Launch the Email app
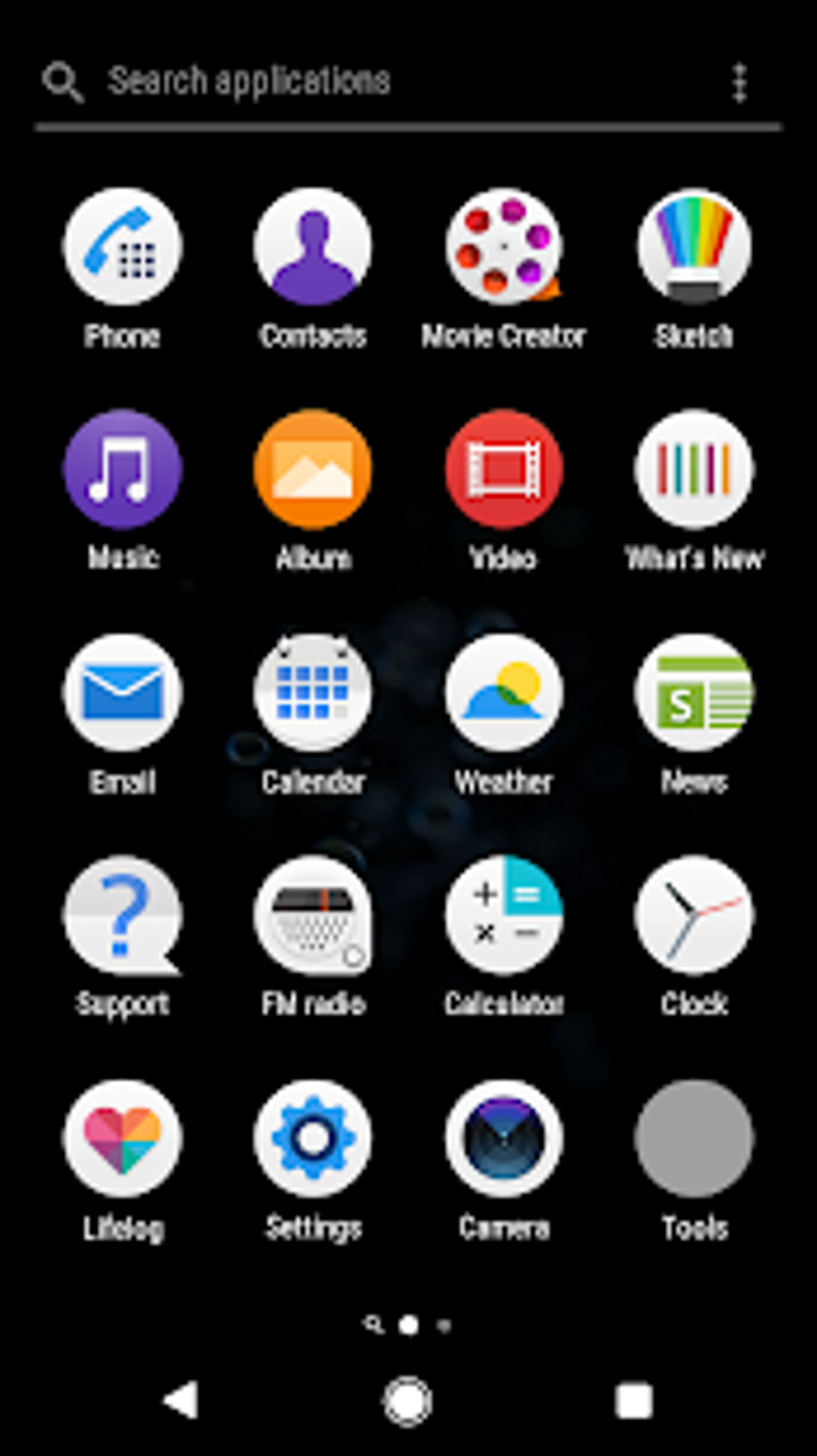Viewport: 817px width, 1456px height. coord(123,692)
